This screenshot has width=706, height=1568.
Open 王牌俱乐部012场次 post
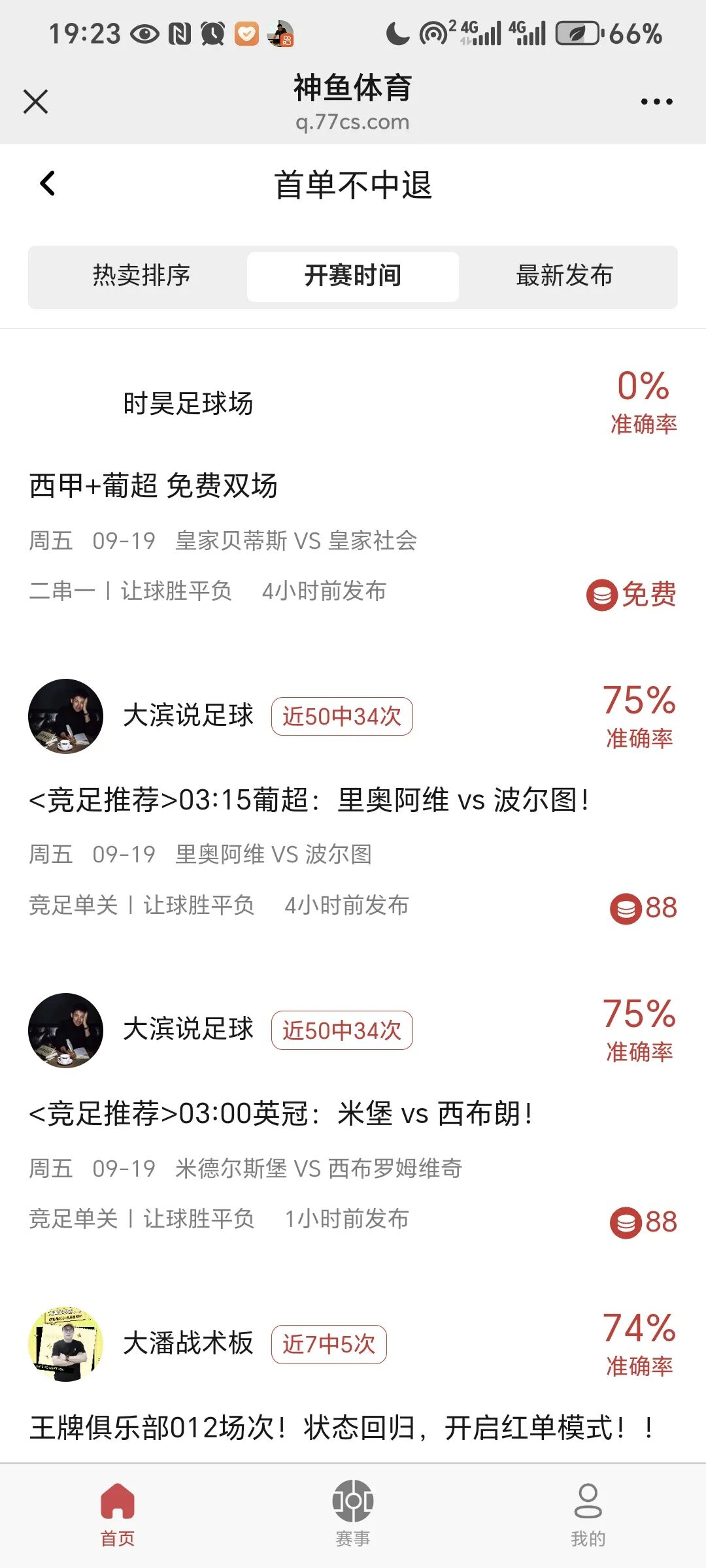coord(340,1428)
